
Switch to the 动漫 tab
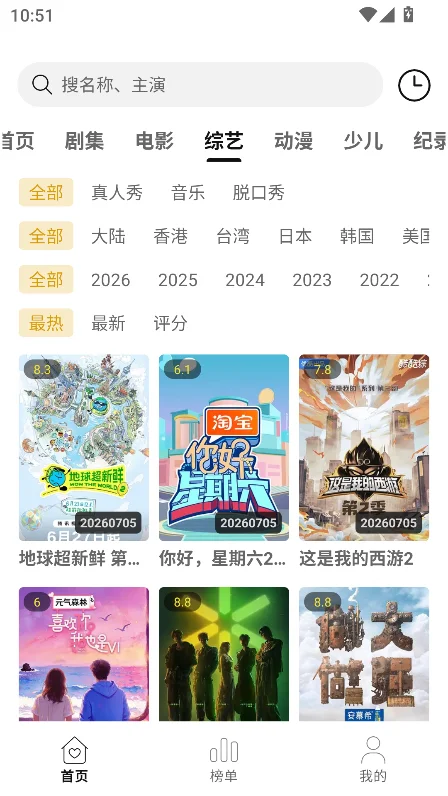tap(294, 141)
